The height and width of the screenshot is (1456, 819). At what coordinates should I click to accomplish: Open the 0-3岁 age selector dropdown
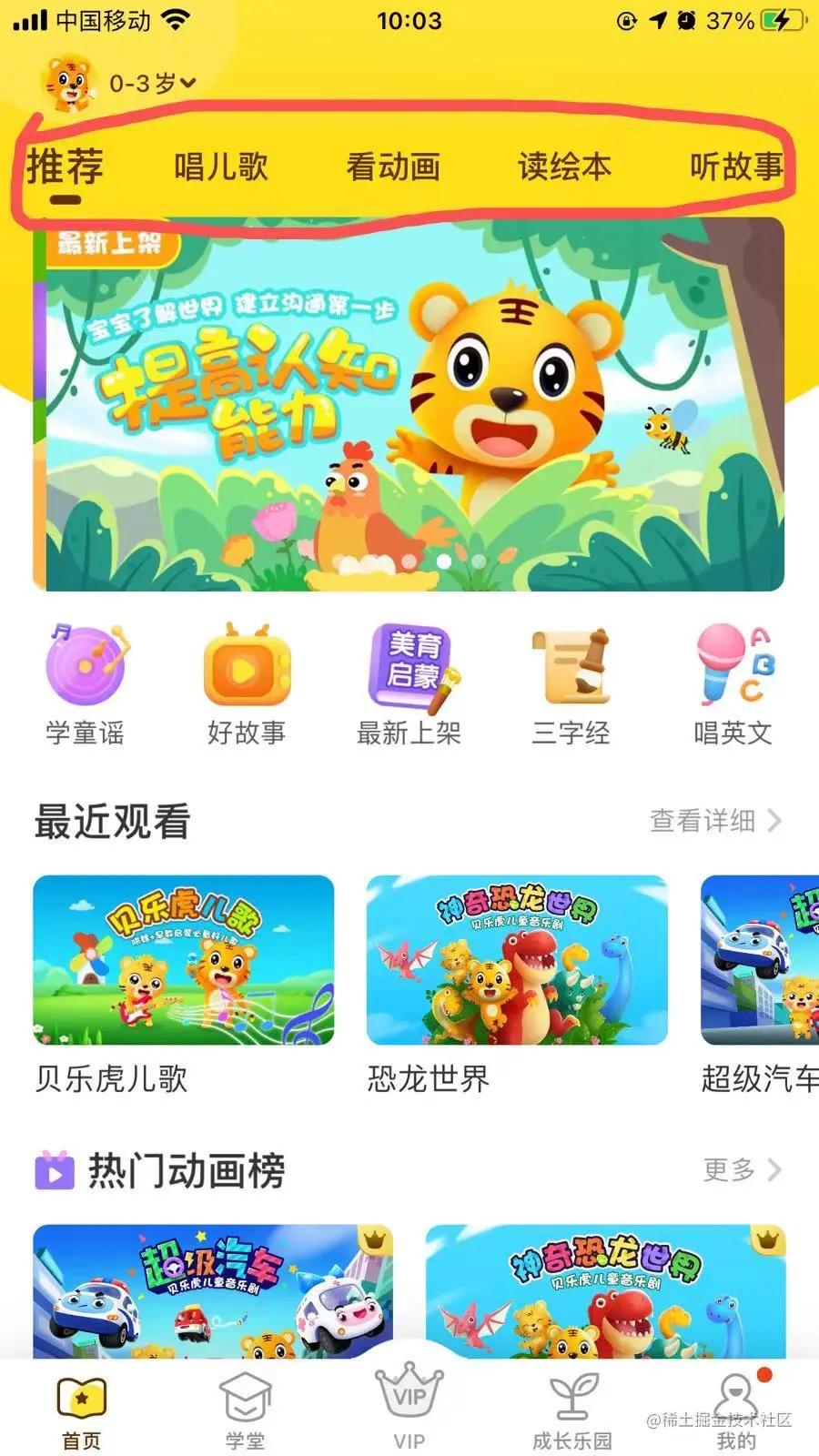(151, 84)
